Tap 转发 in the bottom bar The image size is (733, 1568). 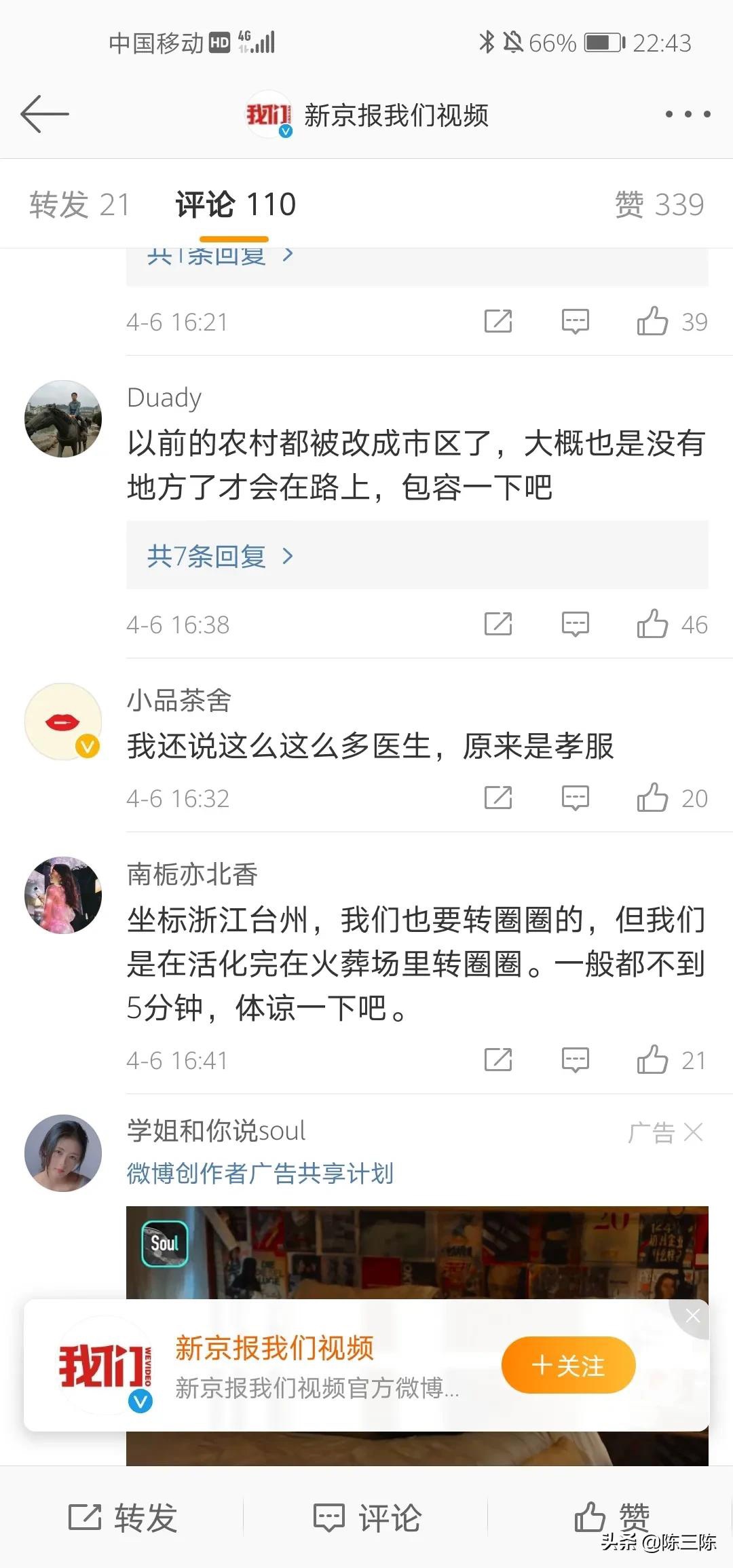point(122,1518)
